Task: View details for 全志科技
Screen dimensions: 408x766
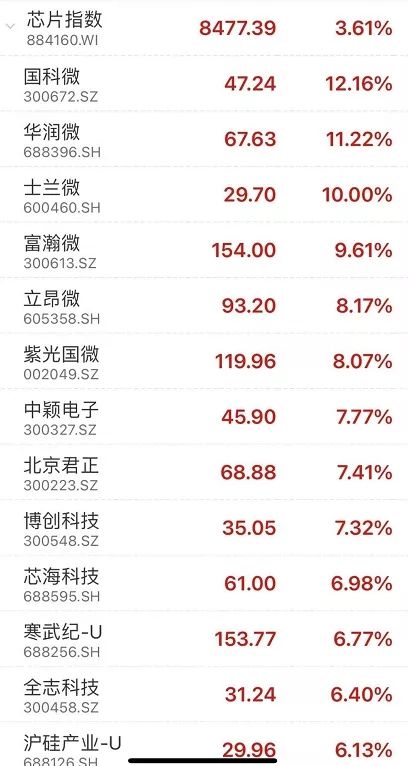Action: [204, 694]
